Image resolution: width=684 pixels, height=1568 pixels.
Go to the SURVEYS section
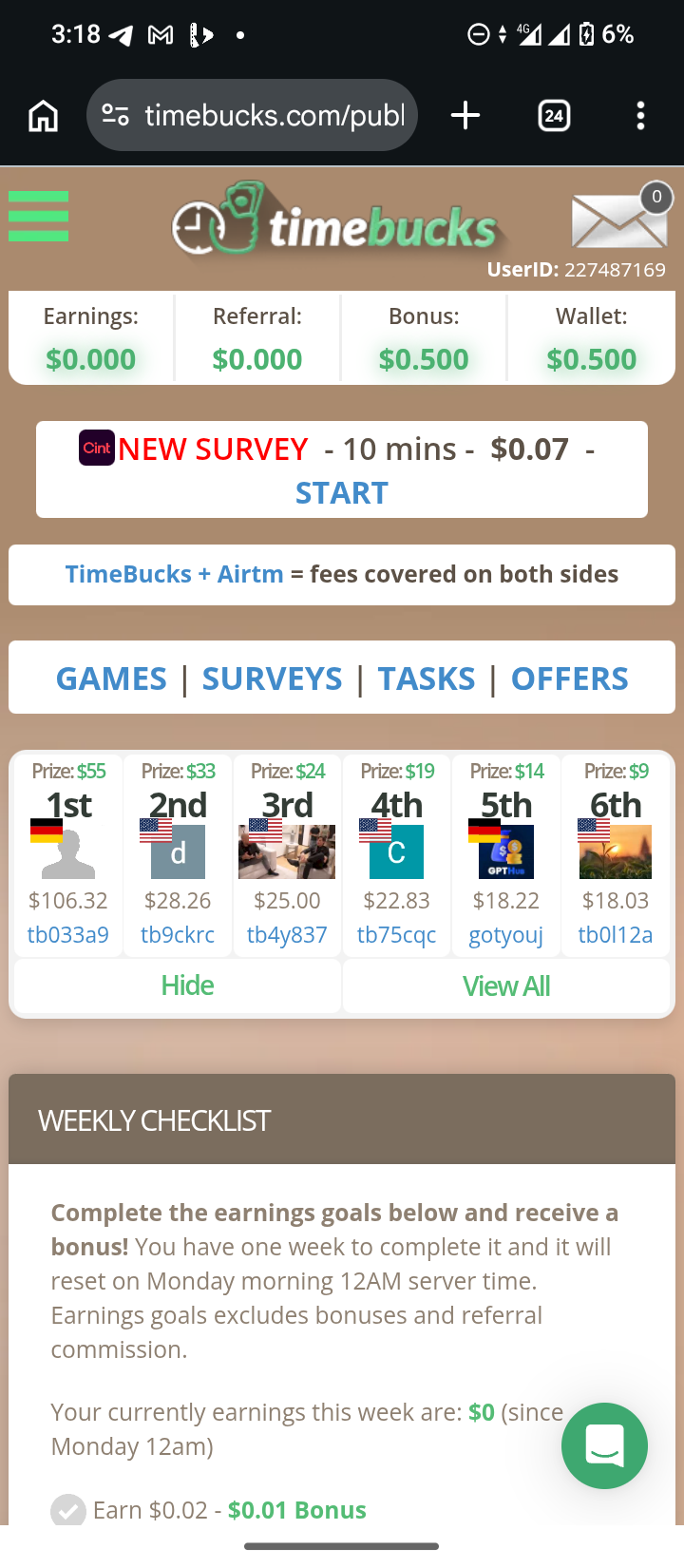click(x=272, y=679)
